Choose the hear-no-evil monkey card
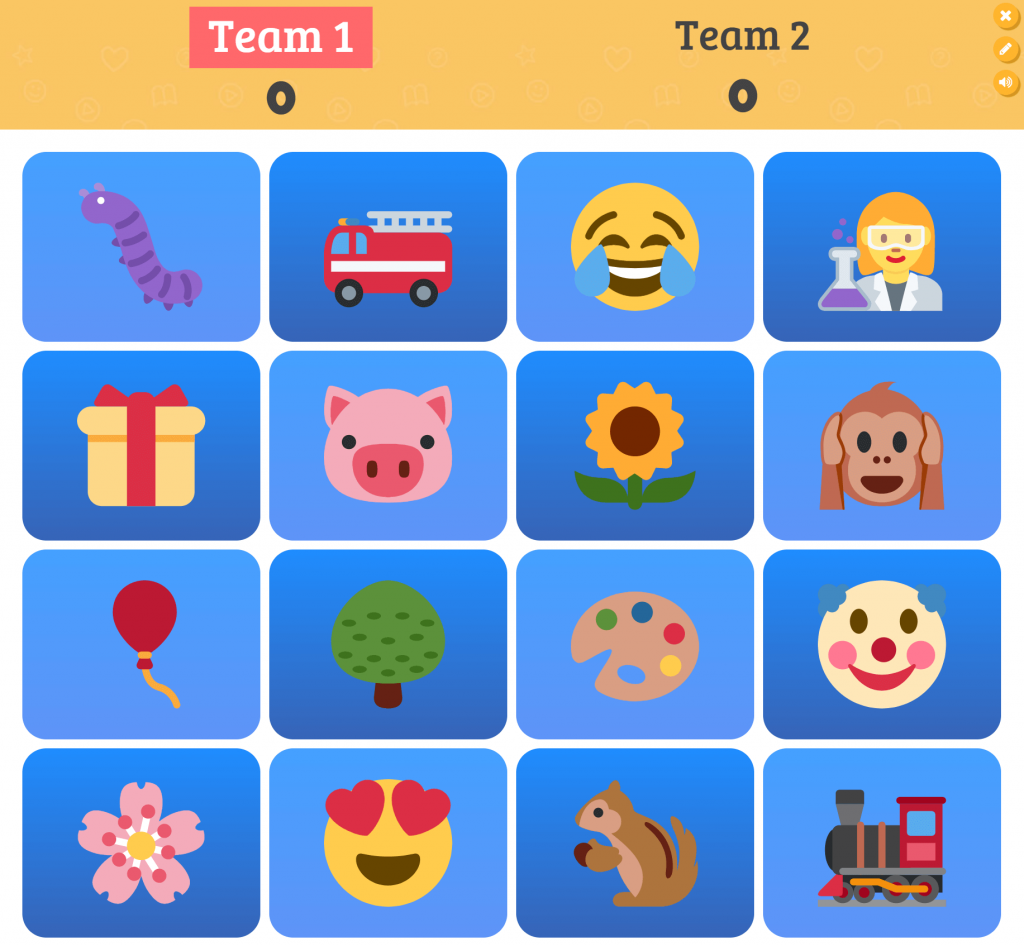 click(882, 445)
